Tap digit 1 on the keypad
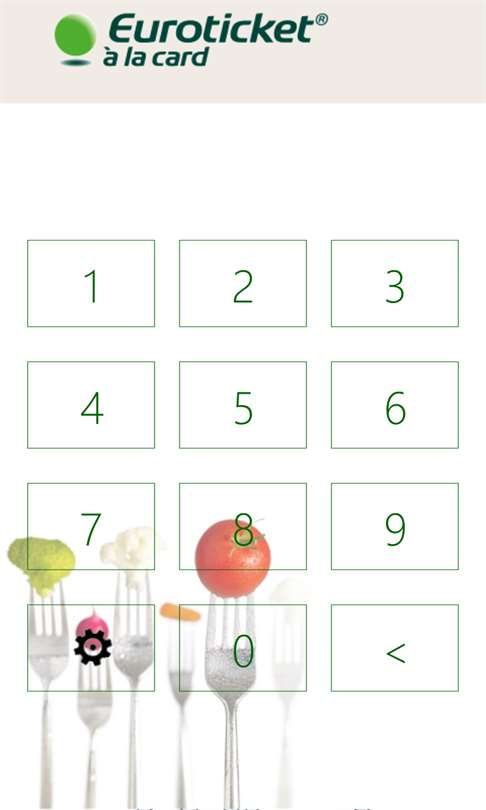 point(91,284)
